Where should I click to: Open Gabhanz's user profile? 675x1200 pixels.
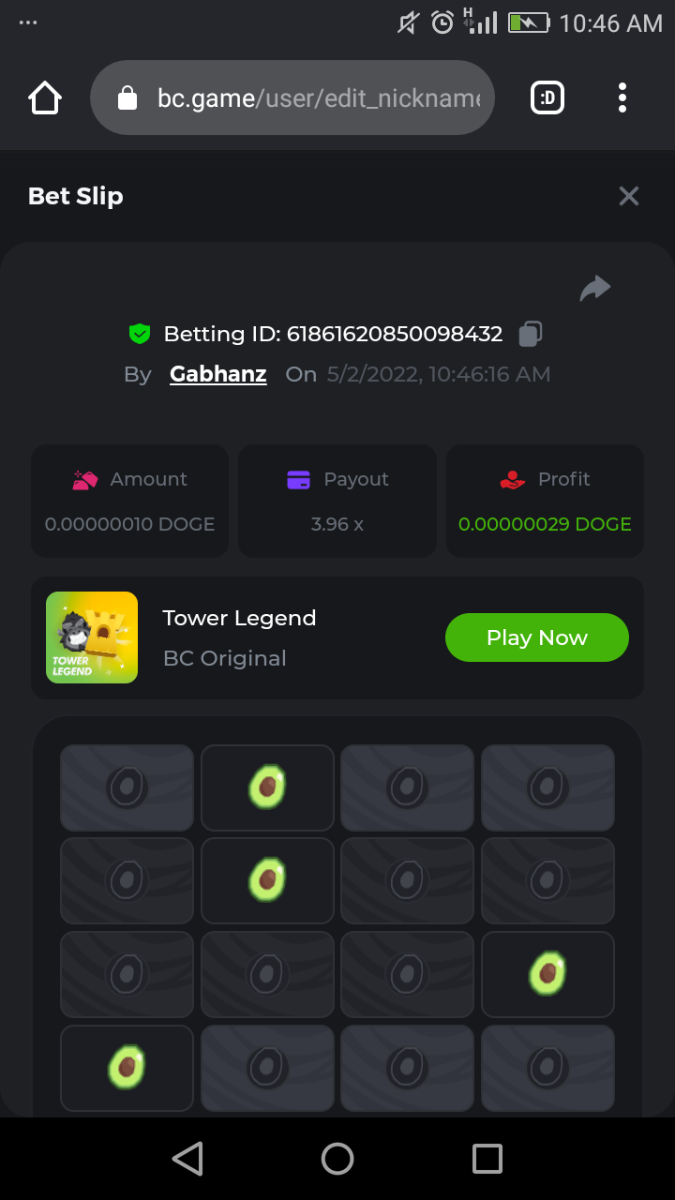point(218,374)
